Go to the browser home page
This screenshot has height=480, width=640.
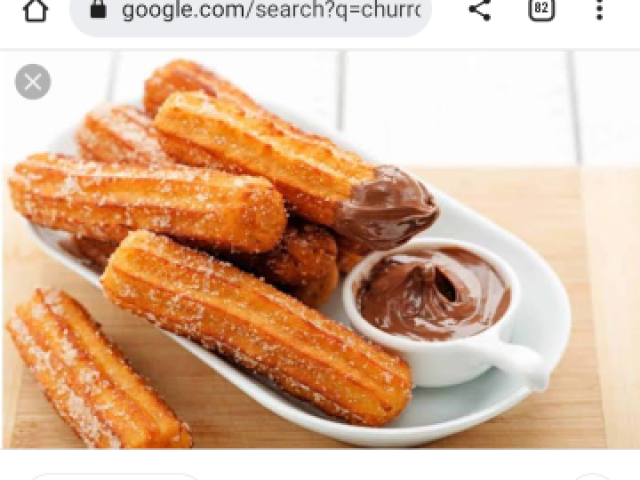35,11
